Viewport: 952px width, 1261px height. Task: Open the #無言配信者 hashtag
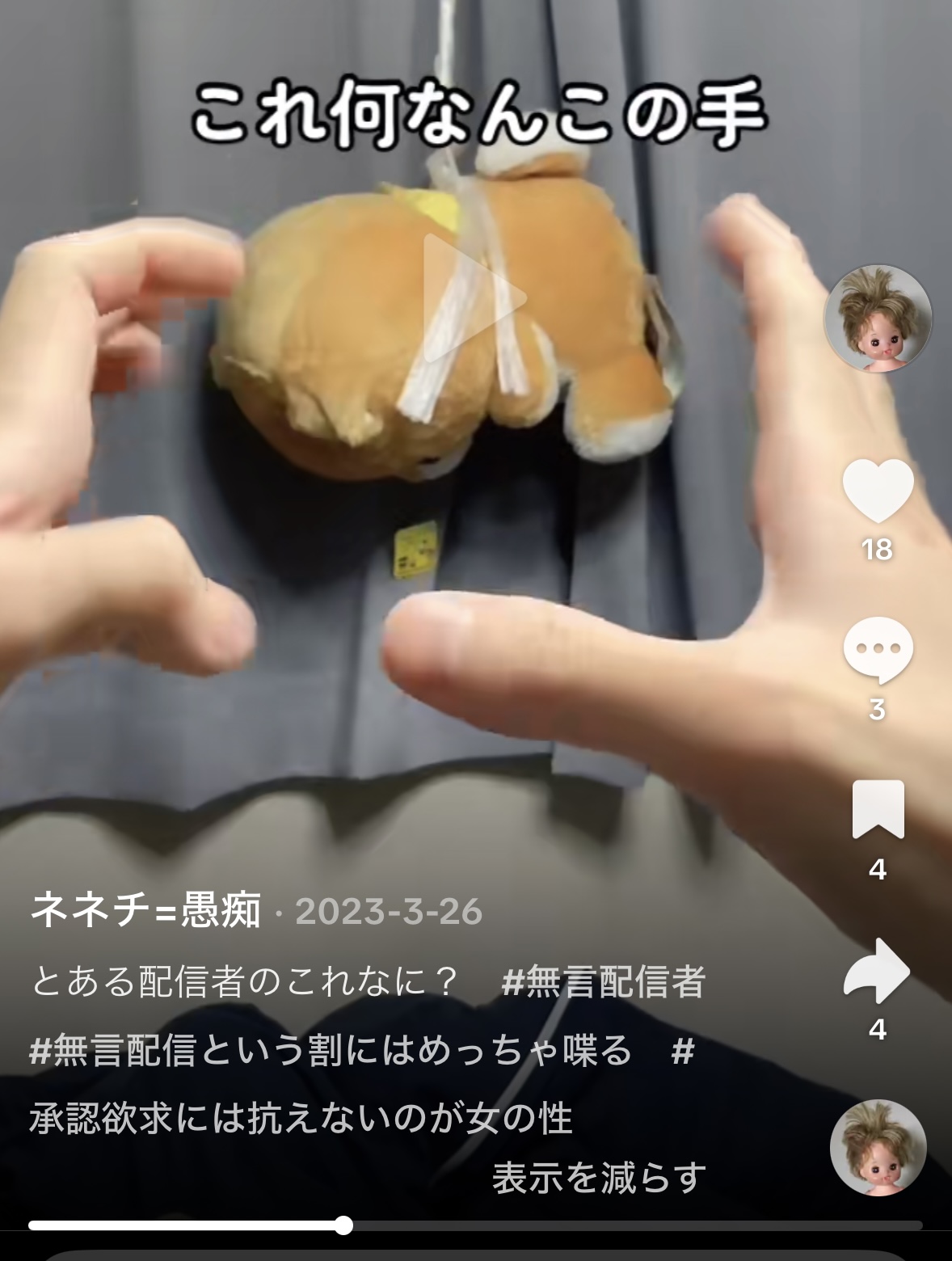tap(604, 981)
